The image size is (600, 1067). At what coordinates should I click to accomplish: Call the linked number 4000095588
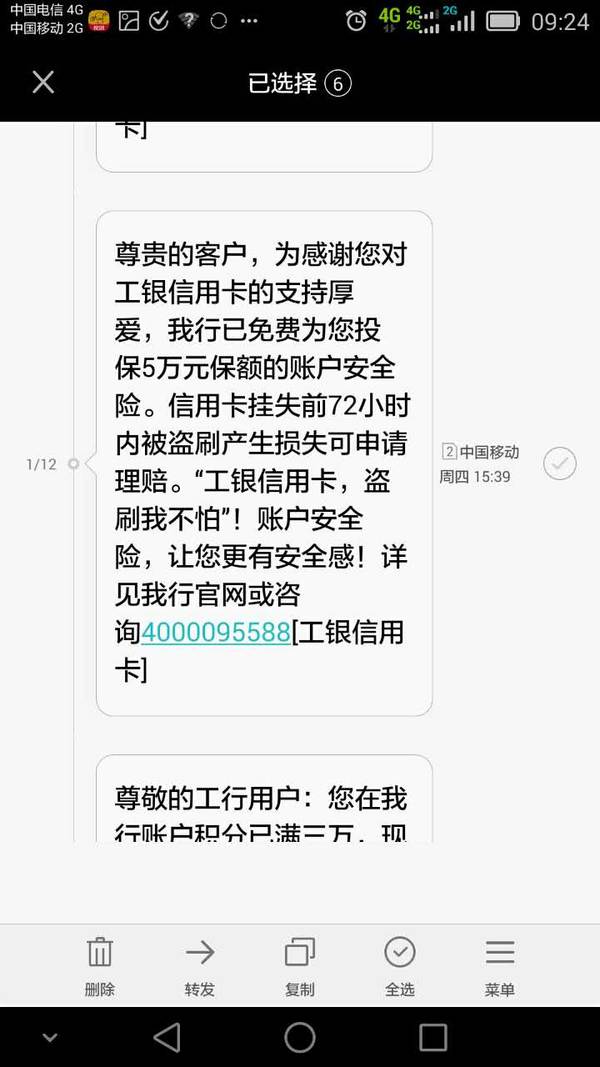216,632
